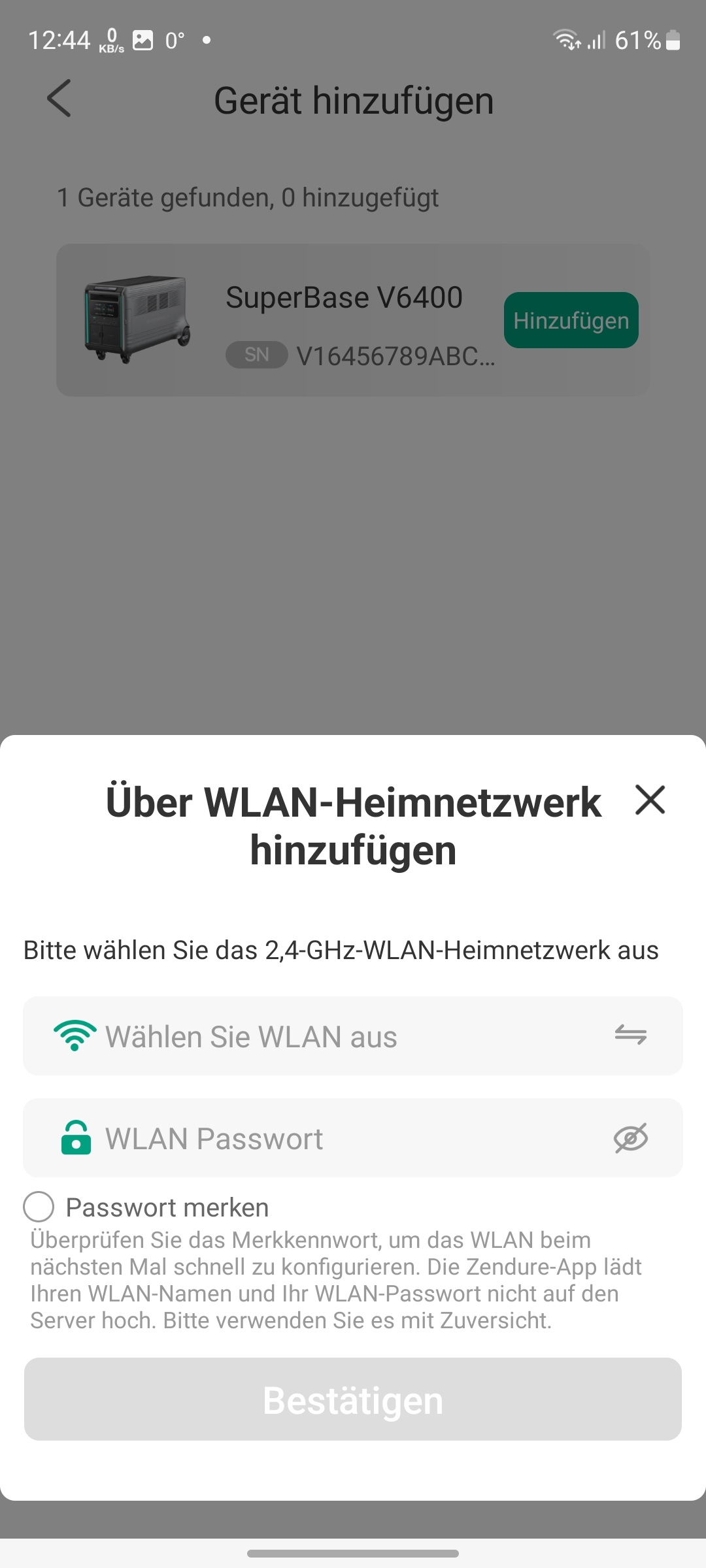Add the SuperBase V6400 with Hinzufügen
The height and width of the screenshot is (1568, 706).
[571, 320]
